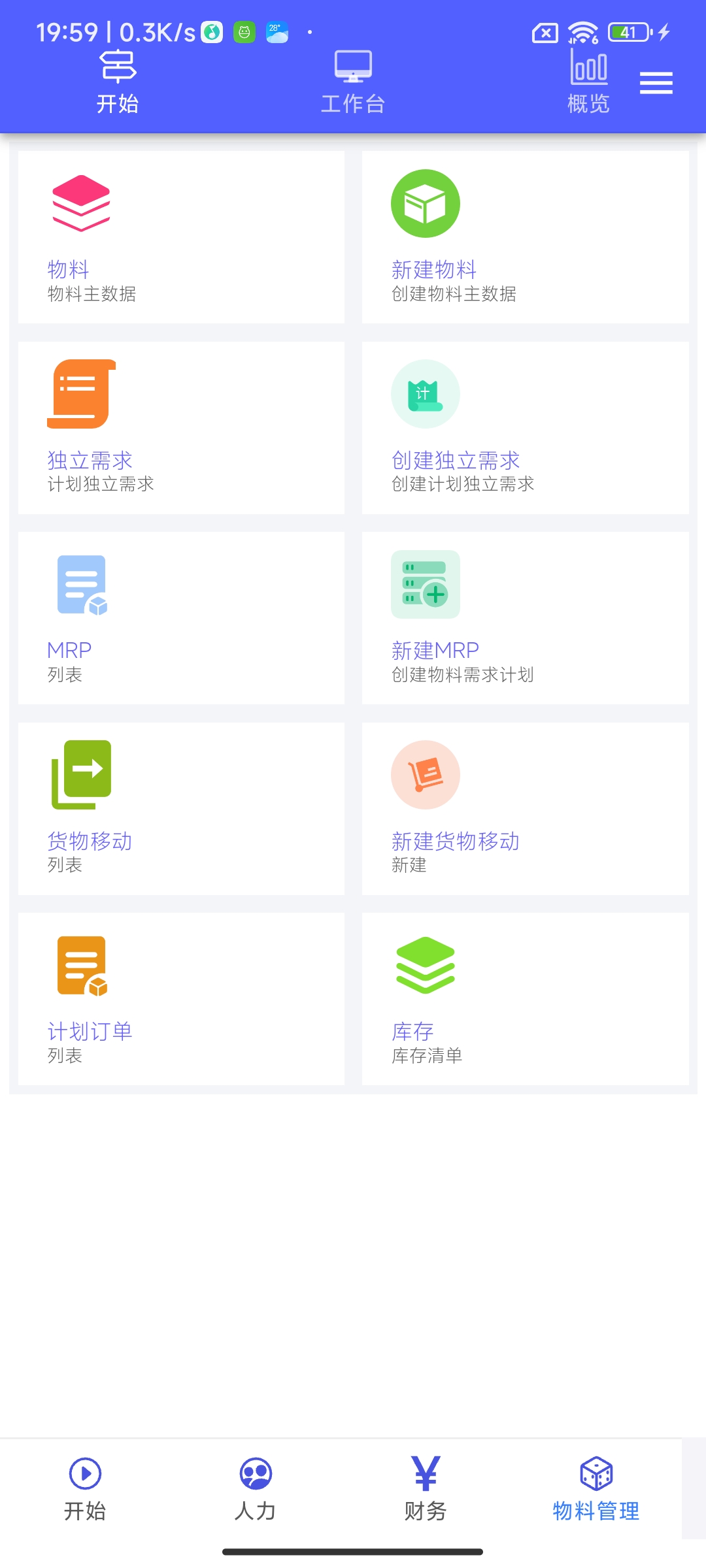Tap the 新建货物移动 card

(525, 809)
